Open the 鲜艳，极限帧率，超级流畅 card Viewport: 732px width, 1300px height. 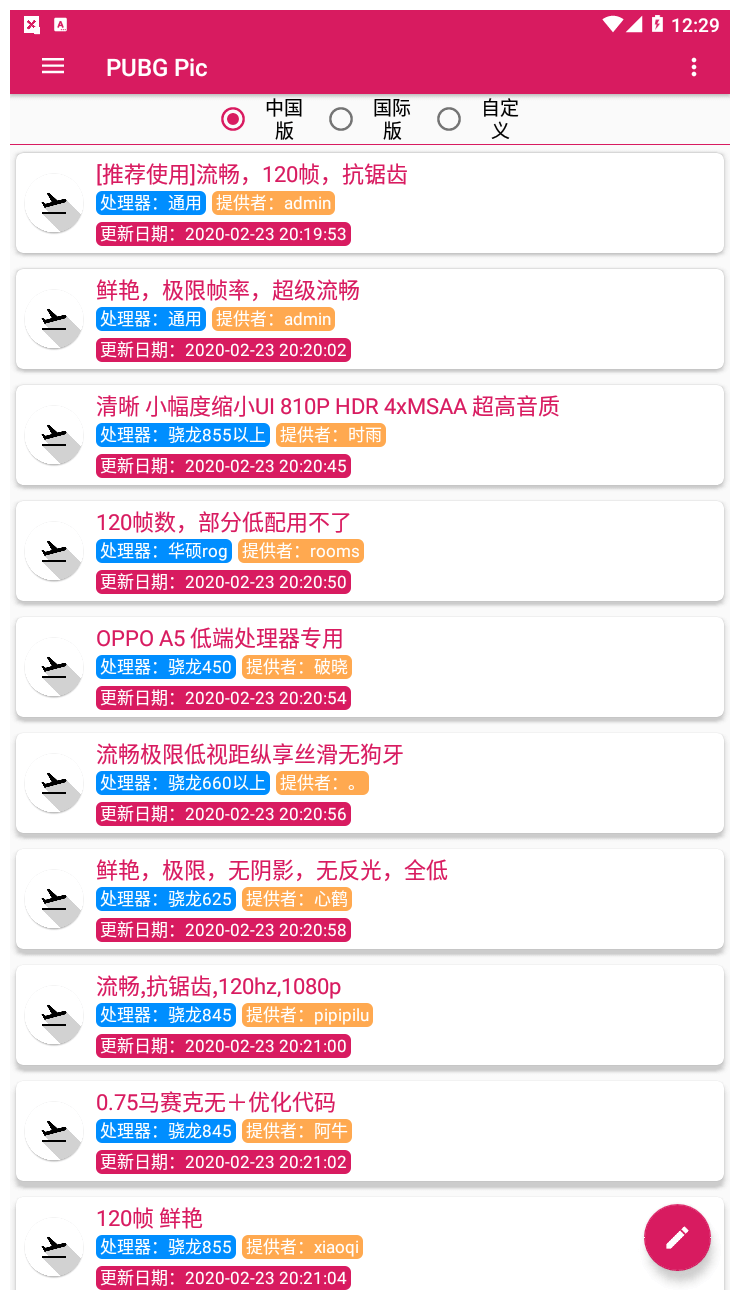[x=370, y=319]
